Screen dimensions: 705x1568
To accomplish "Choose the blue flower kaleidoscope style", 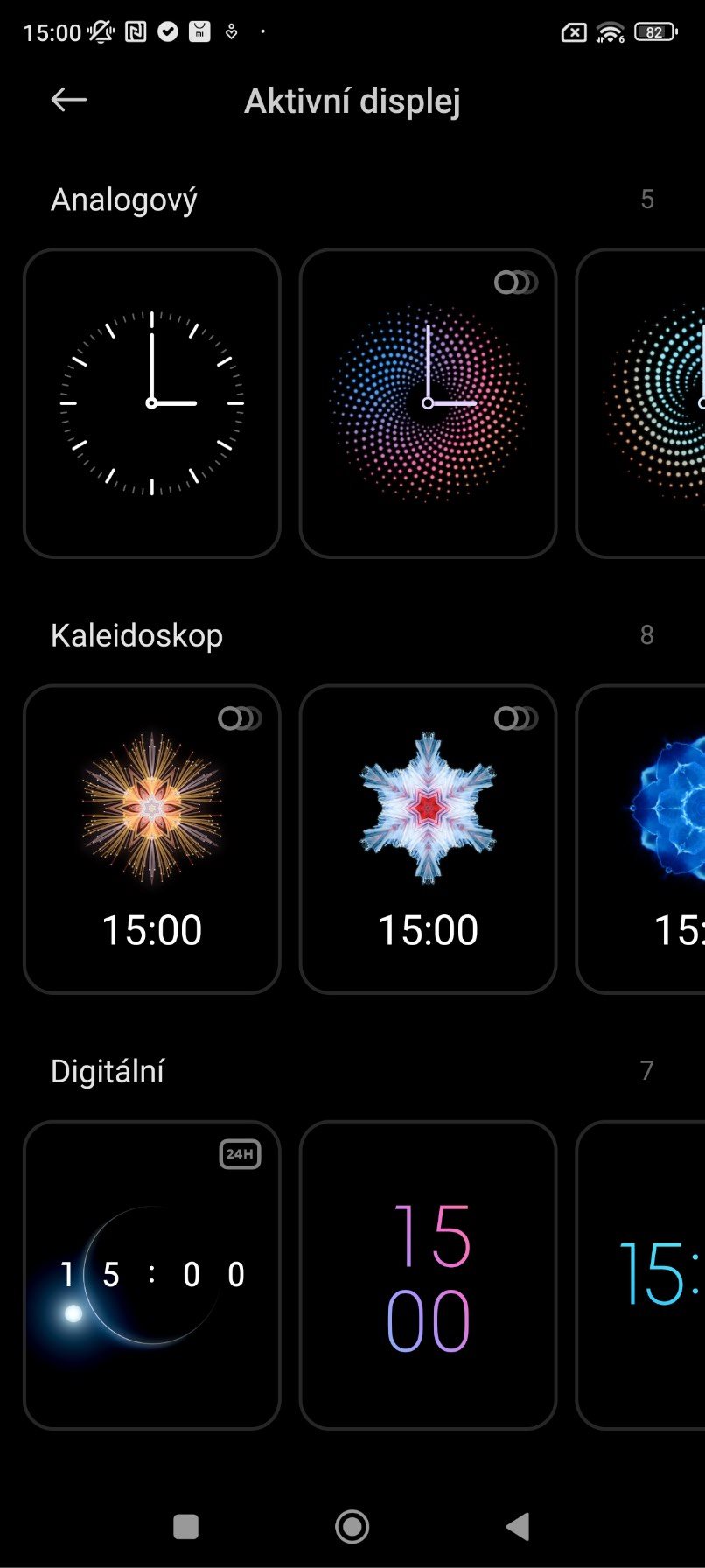I will point(641,839).
